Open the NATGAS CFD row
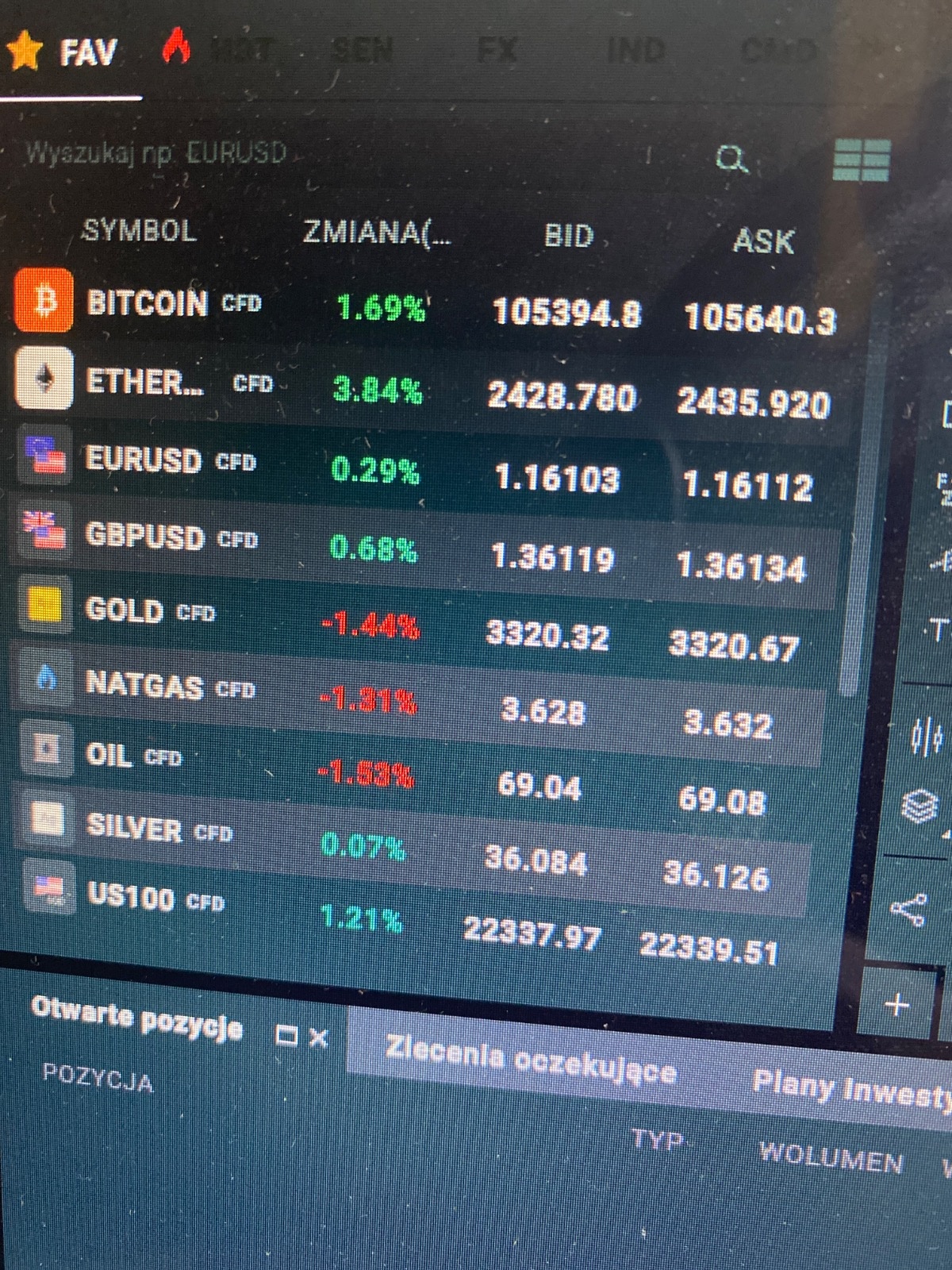The height and width of the screenshot is (1270, 952). click(143, 684)
